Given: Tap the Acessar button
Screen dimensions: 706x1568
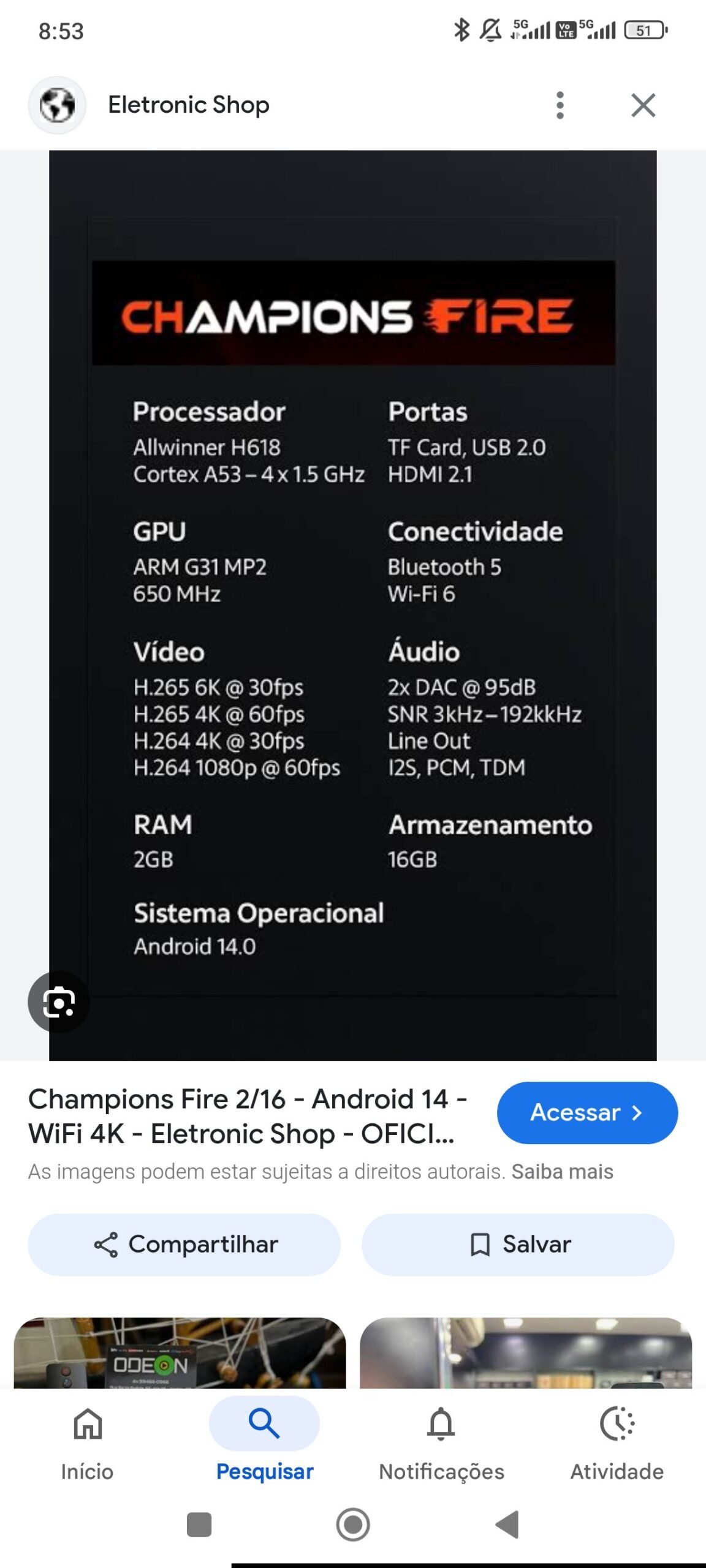Looking at the screenshot, I should 586,1112.
